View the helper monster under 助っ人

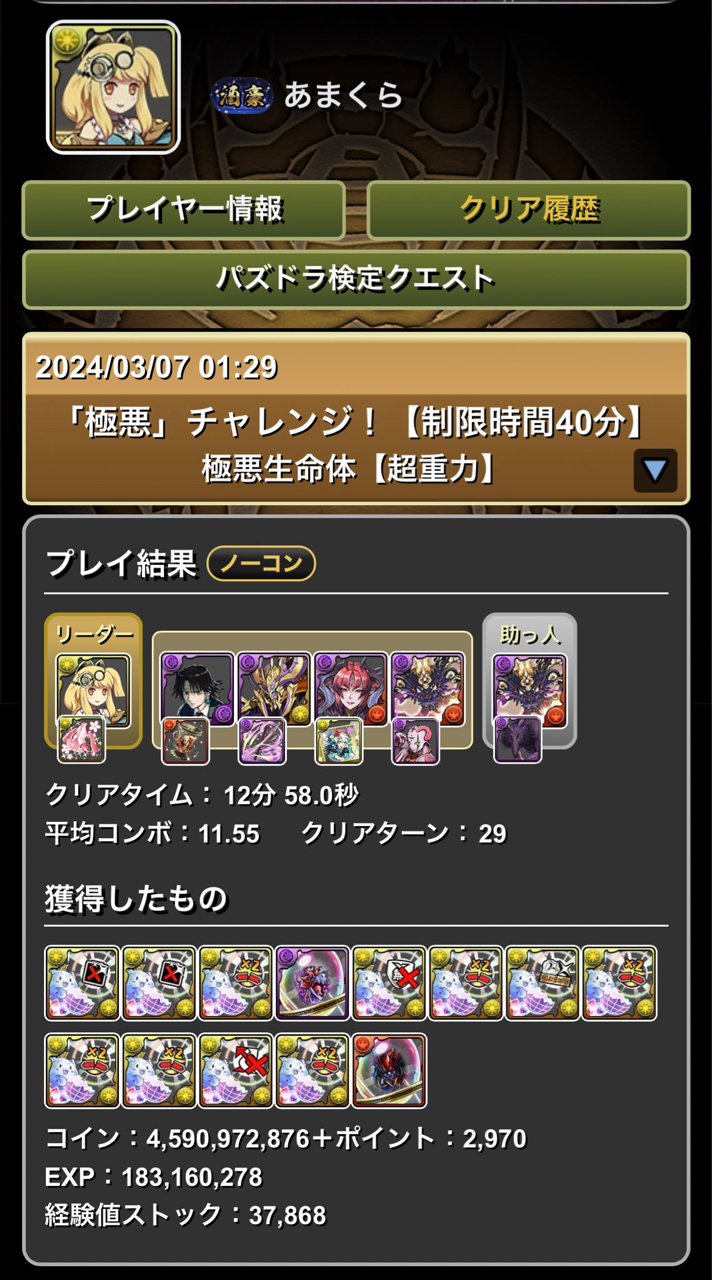pyautogui.click(x=530, y=690)
